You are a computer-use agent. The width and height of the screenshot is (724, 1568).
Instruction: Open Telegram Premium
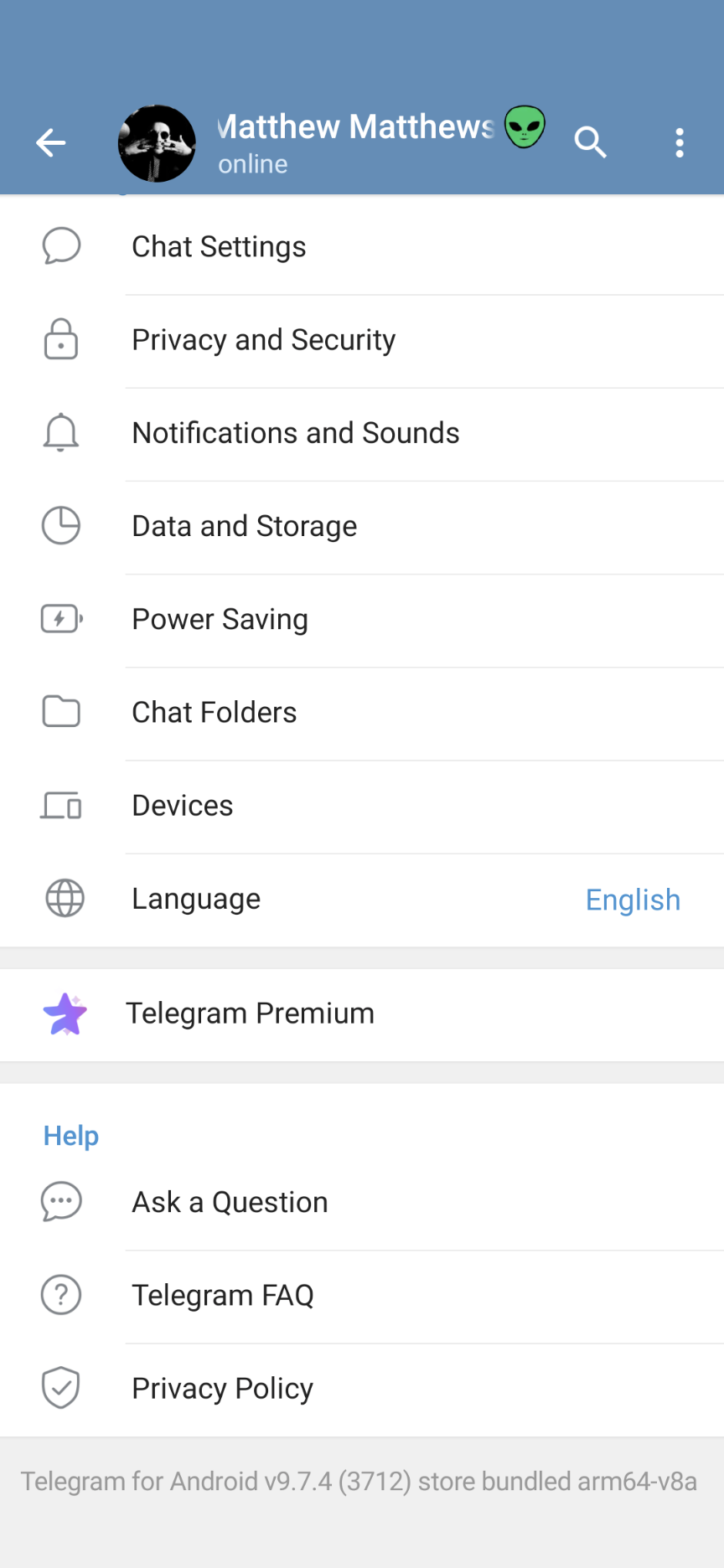pyautogui.click(x=250, y=1014)
